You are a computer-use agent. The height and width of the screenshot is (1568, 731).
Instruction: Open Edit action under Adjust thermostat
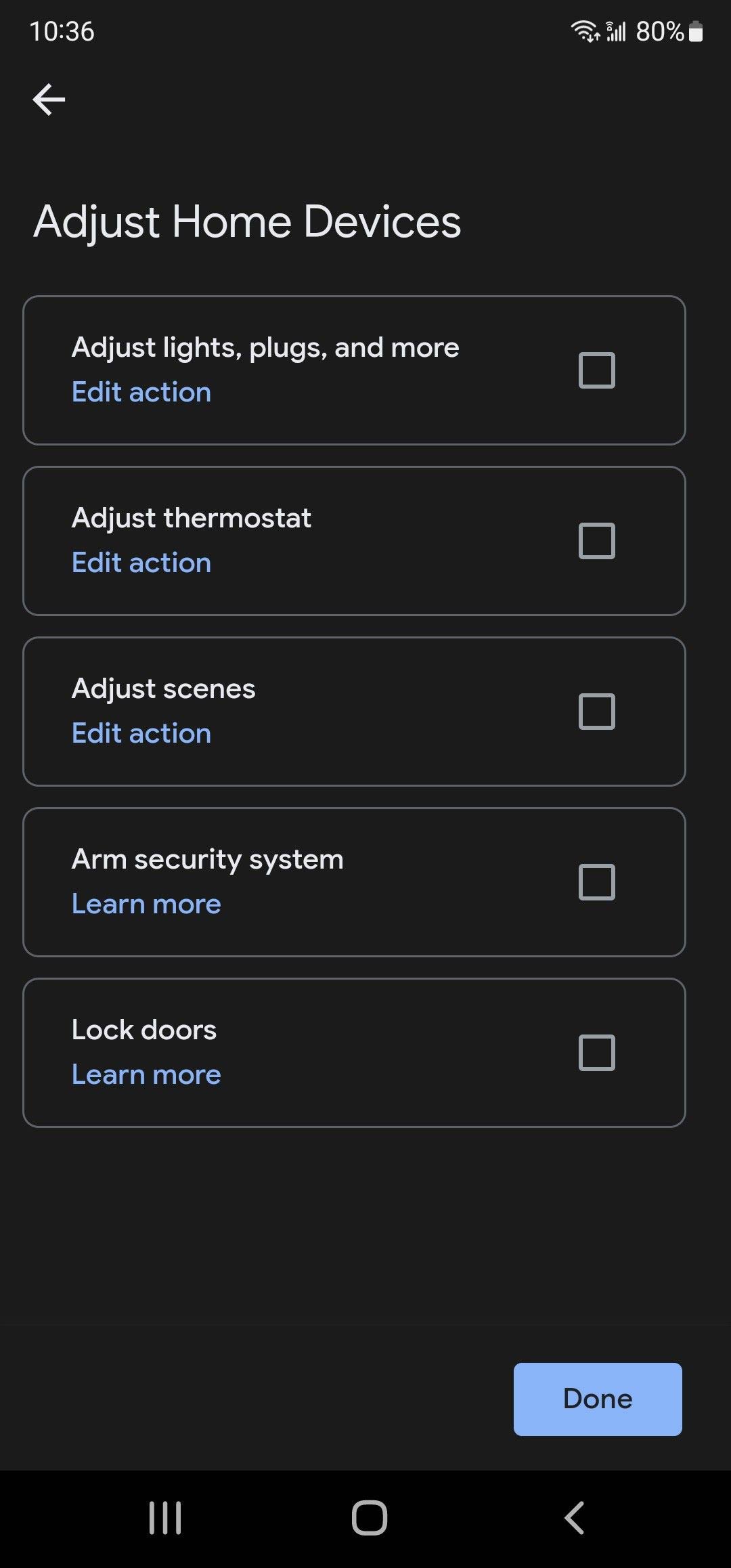[141, 563]
